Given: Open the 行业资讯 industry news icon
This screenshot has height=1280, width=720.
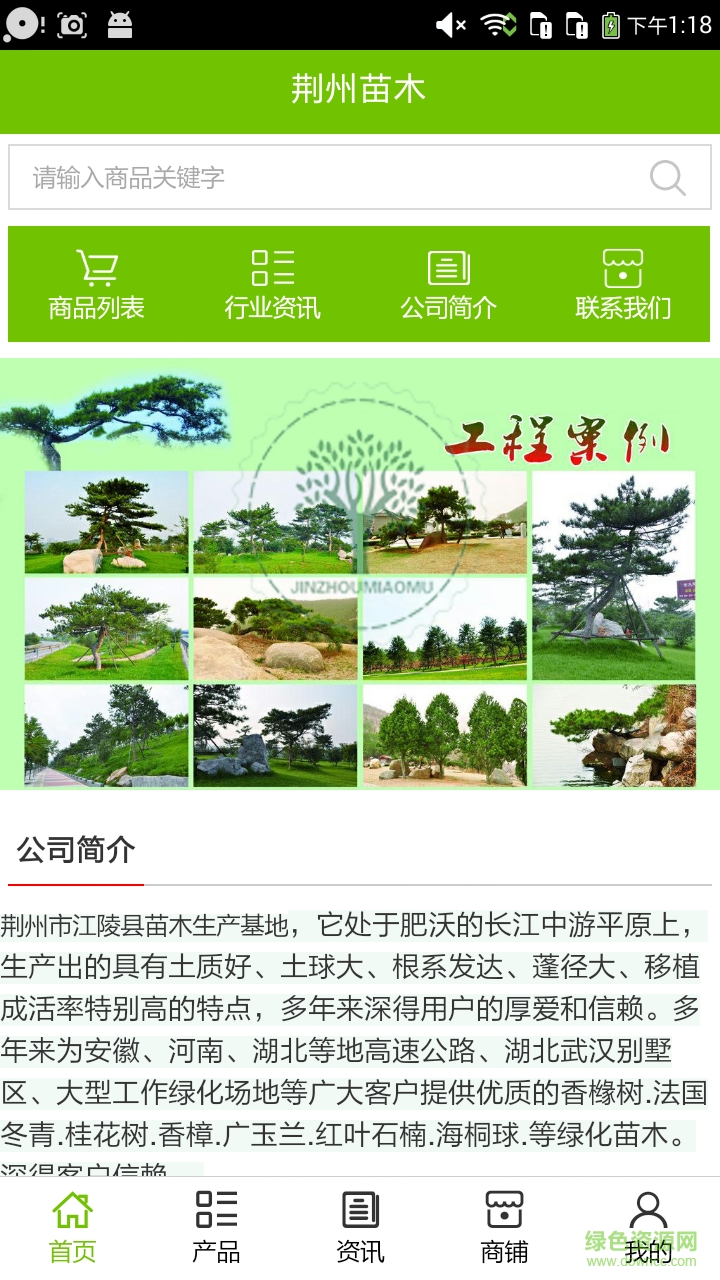Looking at the screenshot, I should (271, 268).
